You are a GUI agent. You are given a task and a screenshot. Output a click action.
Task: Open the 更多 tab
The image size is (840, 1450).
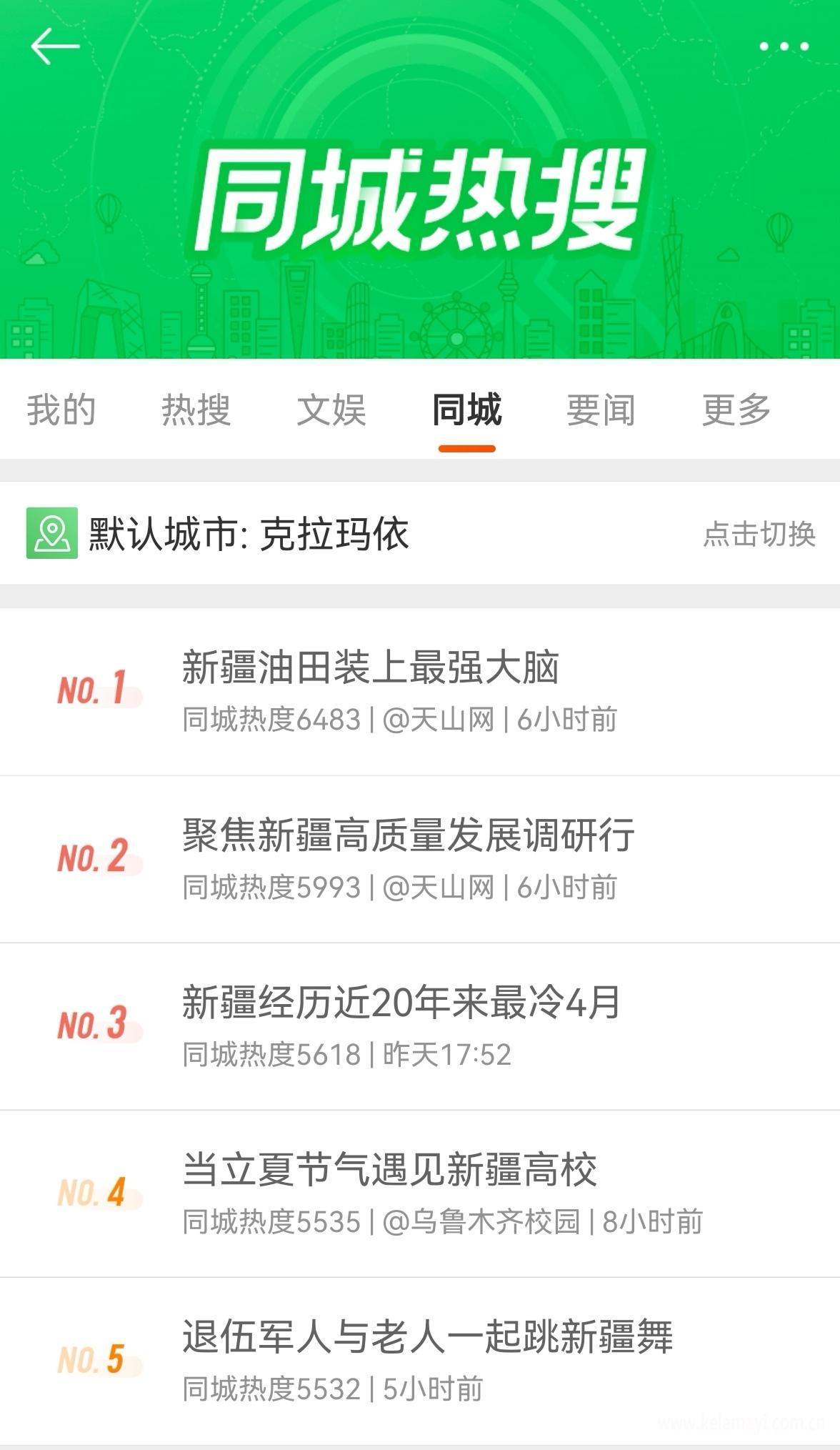(x=736, y=410)
